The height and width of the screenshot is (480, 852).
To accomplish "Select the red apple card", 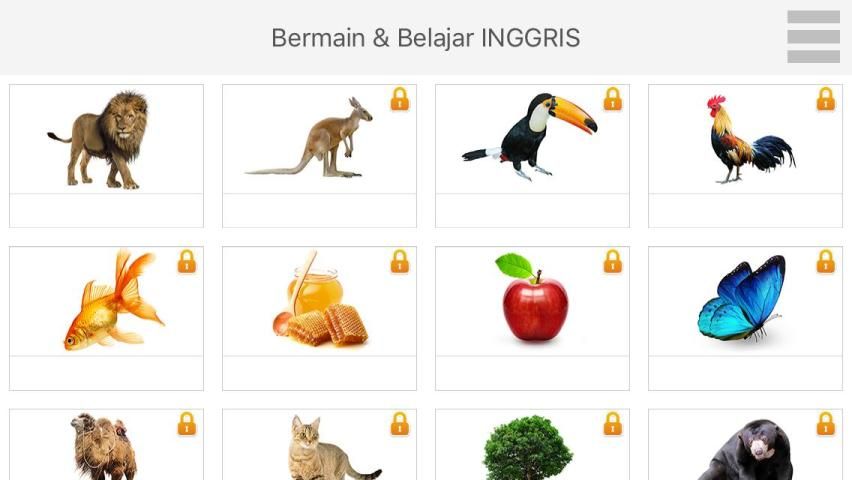I will tap(532, 303).
